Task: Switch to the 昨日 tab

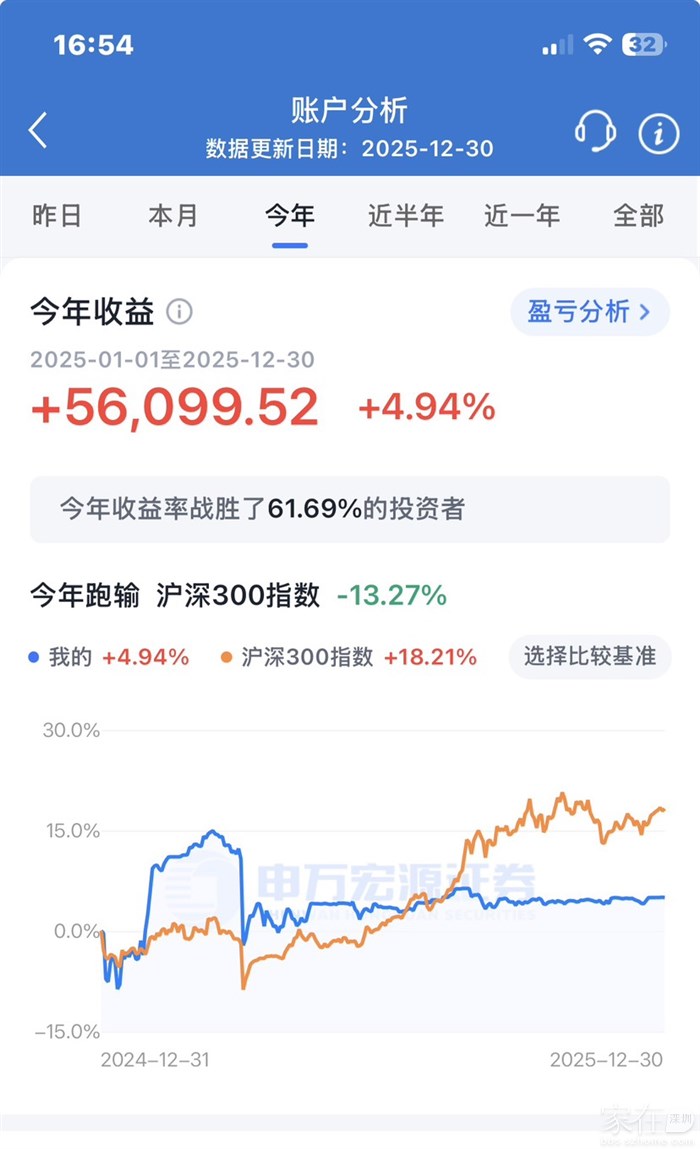Action: 57,216
